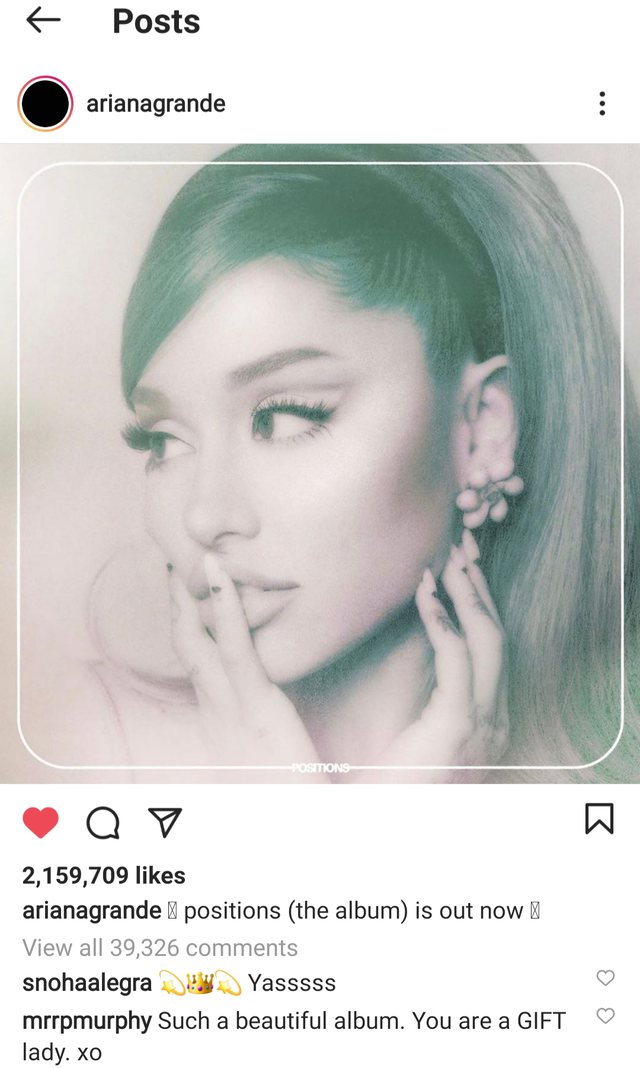
Task: Go back using the arrow icon
Action: tap(43, 20)
